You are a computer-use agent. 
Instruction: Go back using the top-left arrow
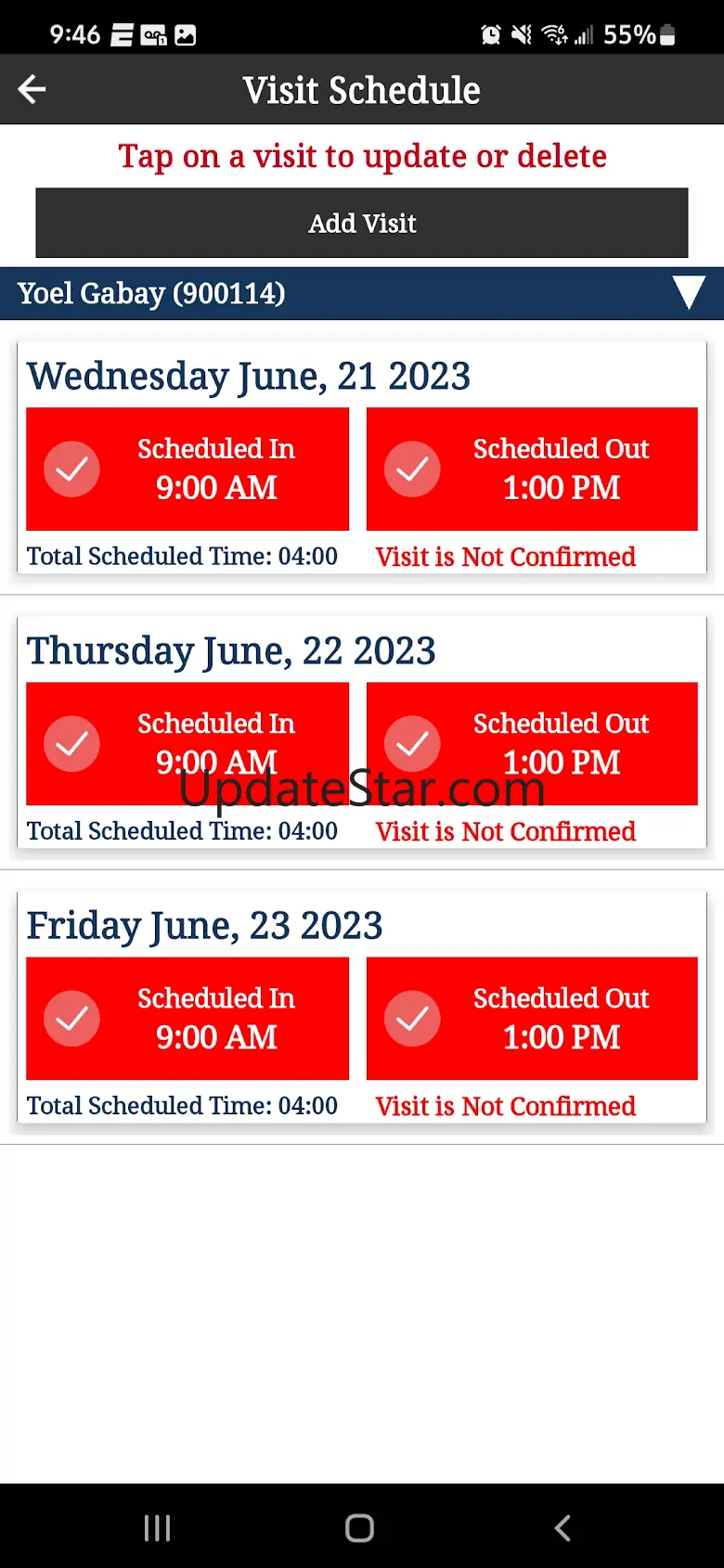32,90
